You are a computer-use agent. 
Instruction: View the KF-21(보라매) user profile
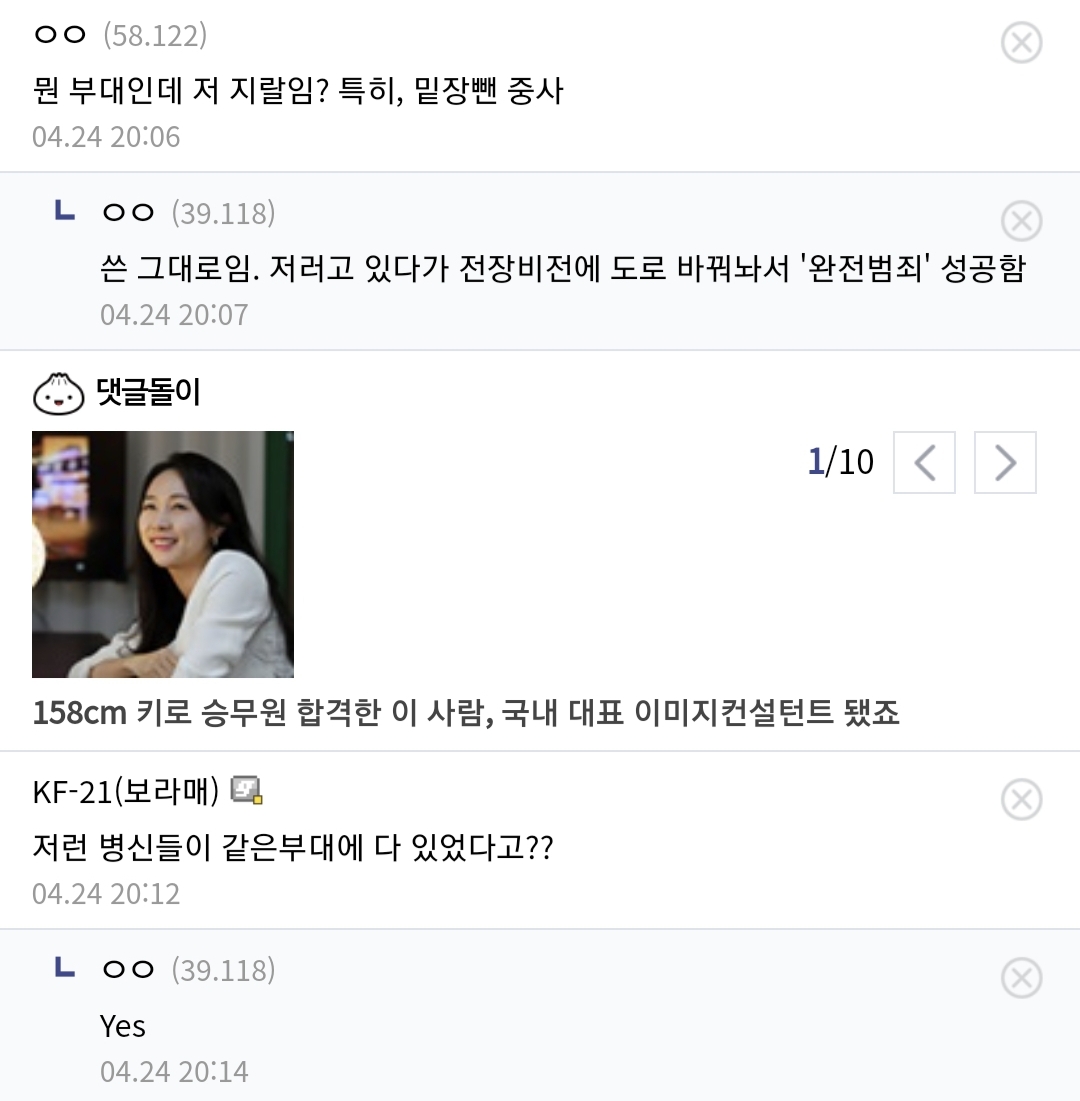point(126,791)
